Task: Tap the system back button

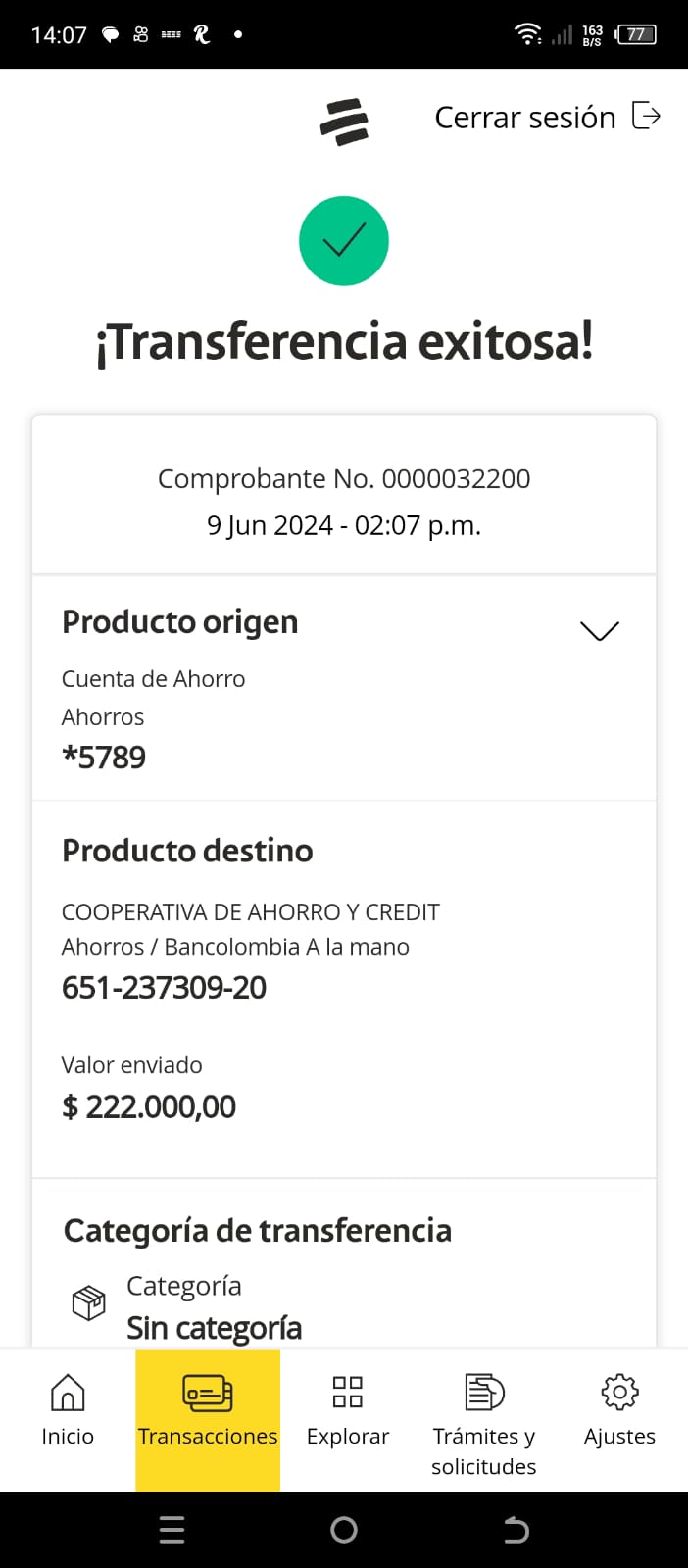Action: coord(516,1530)
